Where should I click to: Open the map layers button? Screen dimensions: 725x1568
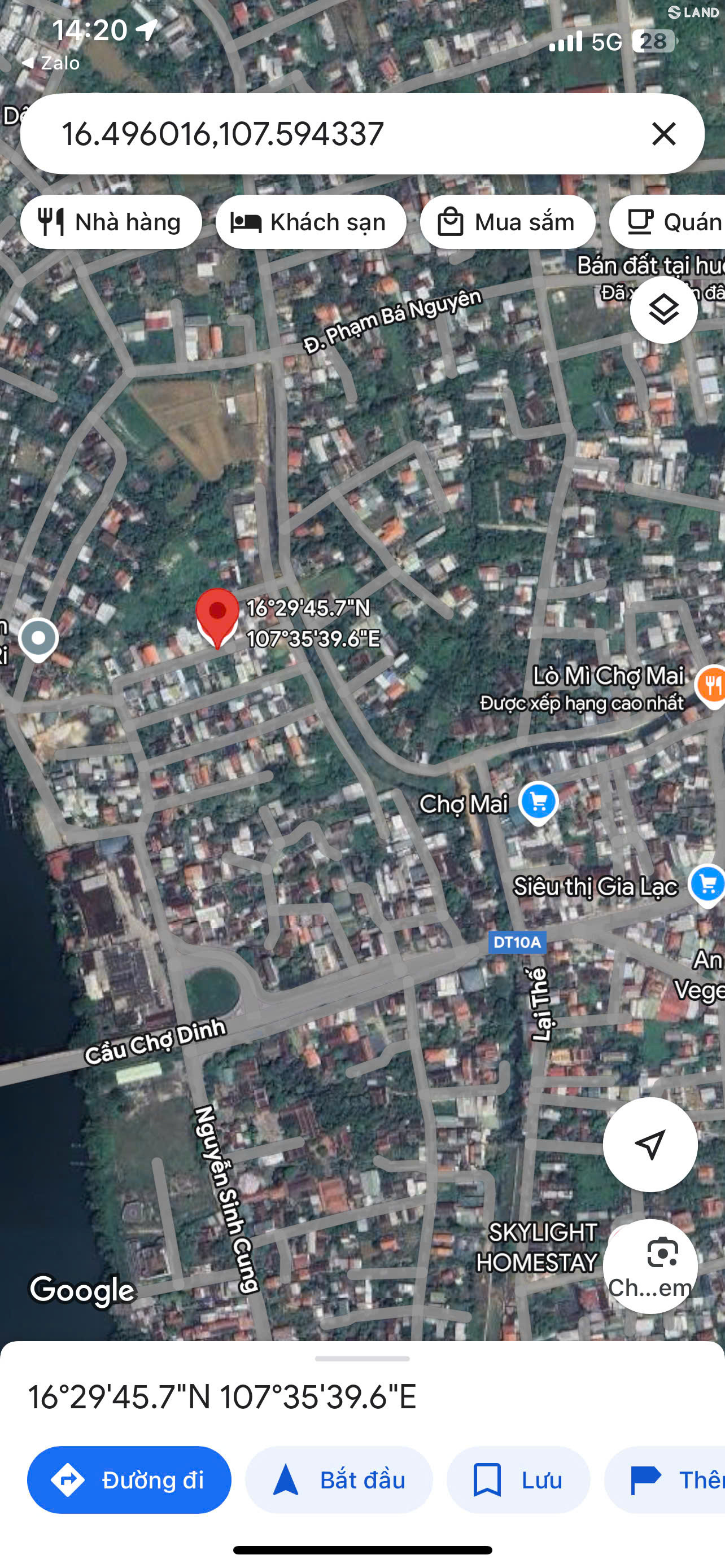click(x=663, y=310)
